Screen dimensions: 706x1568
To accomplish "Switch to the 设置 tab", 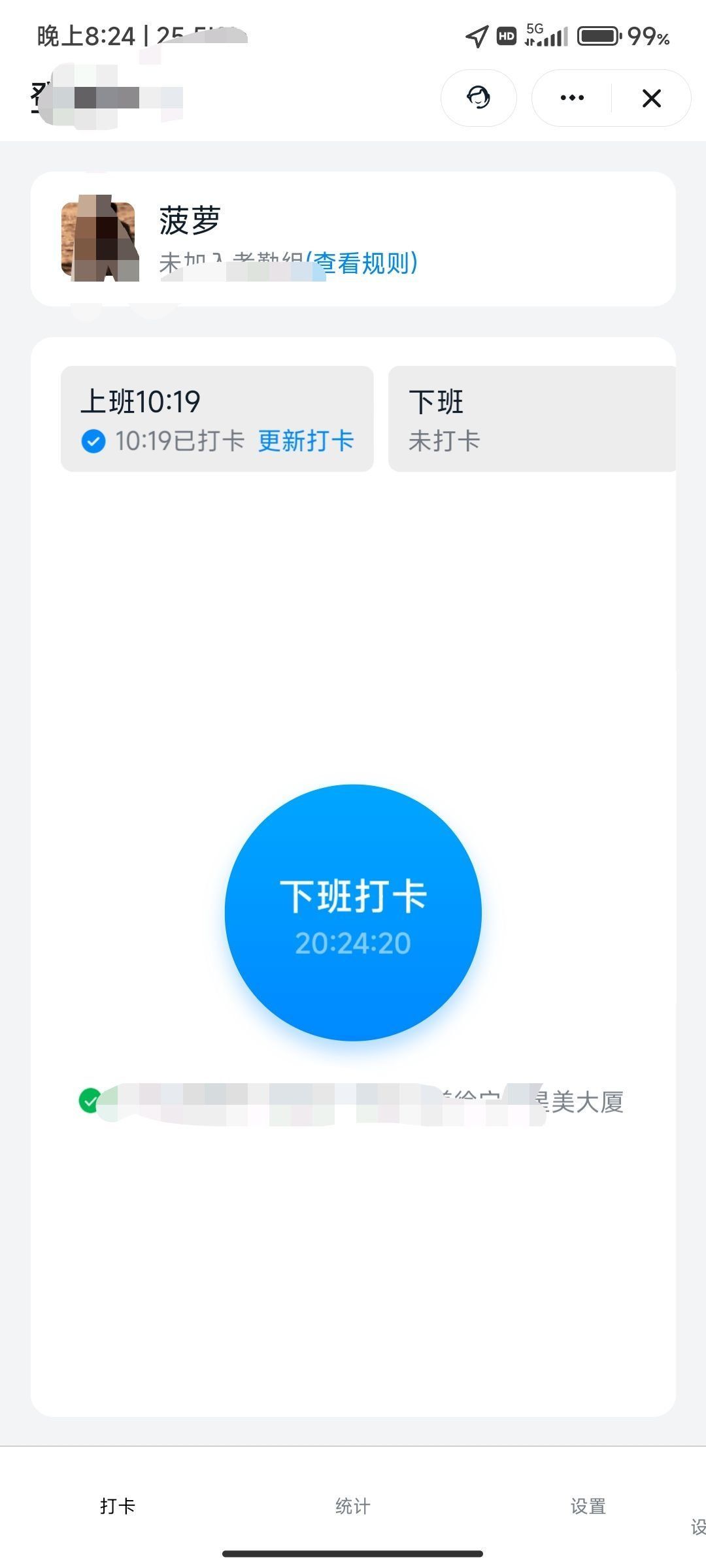I will [588, 1506].
